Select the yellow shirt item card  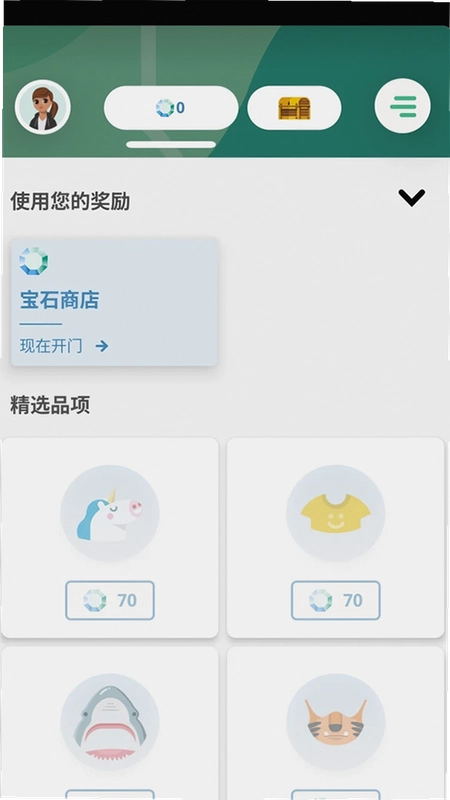tap(336, 537)
